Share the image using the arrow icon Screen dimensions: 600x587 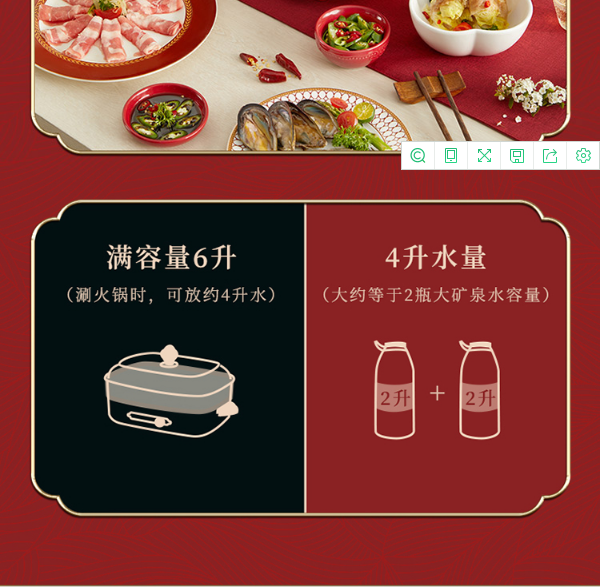pyautogui.click(x=550, y=156)
